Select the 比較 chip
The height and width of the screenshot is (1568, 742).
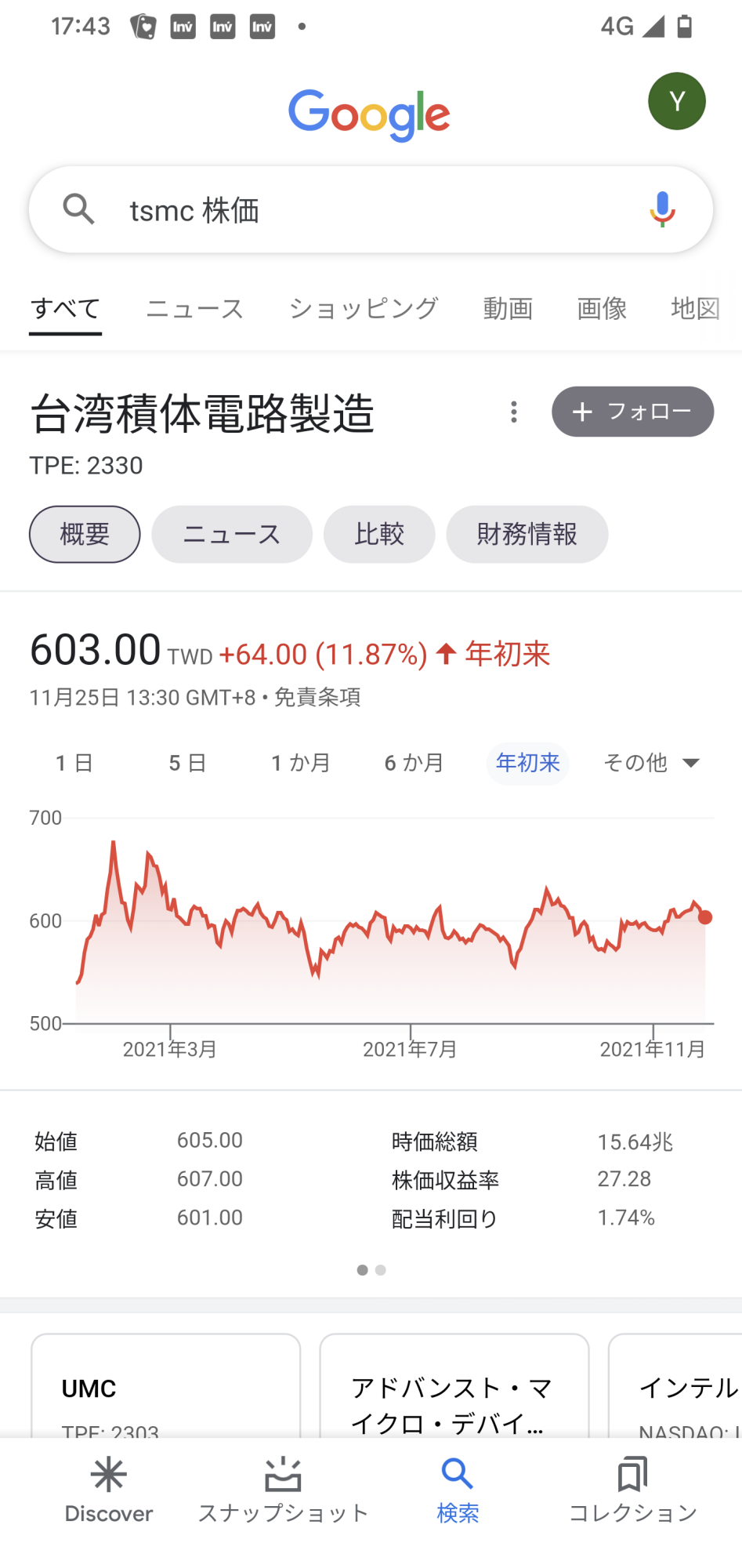click(379, 534)
